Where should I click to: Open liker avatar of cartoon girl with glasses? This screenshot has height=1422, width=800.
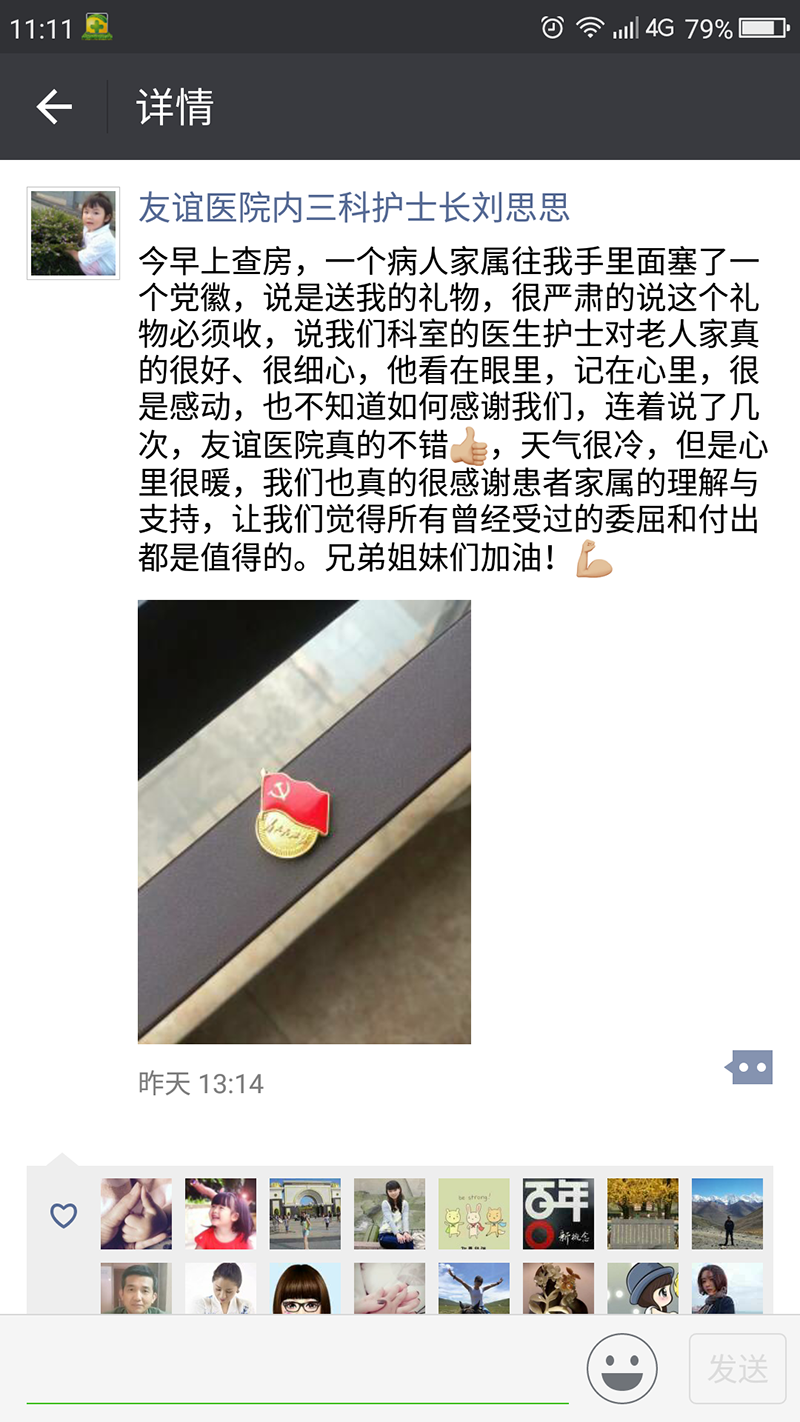[x=305, y=1288]
